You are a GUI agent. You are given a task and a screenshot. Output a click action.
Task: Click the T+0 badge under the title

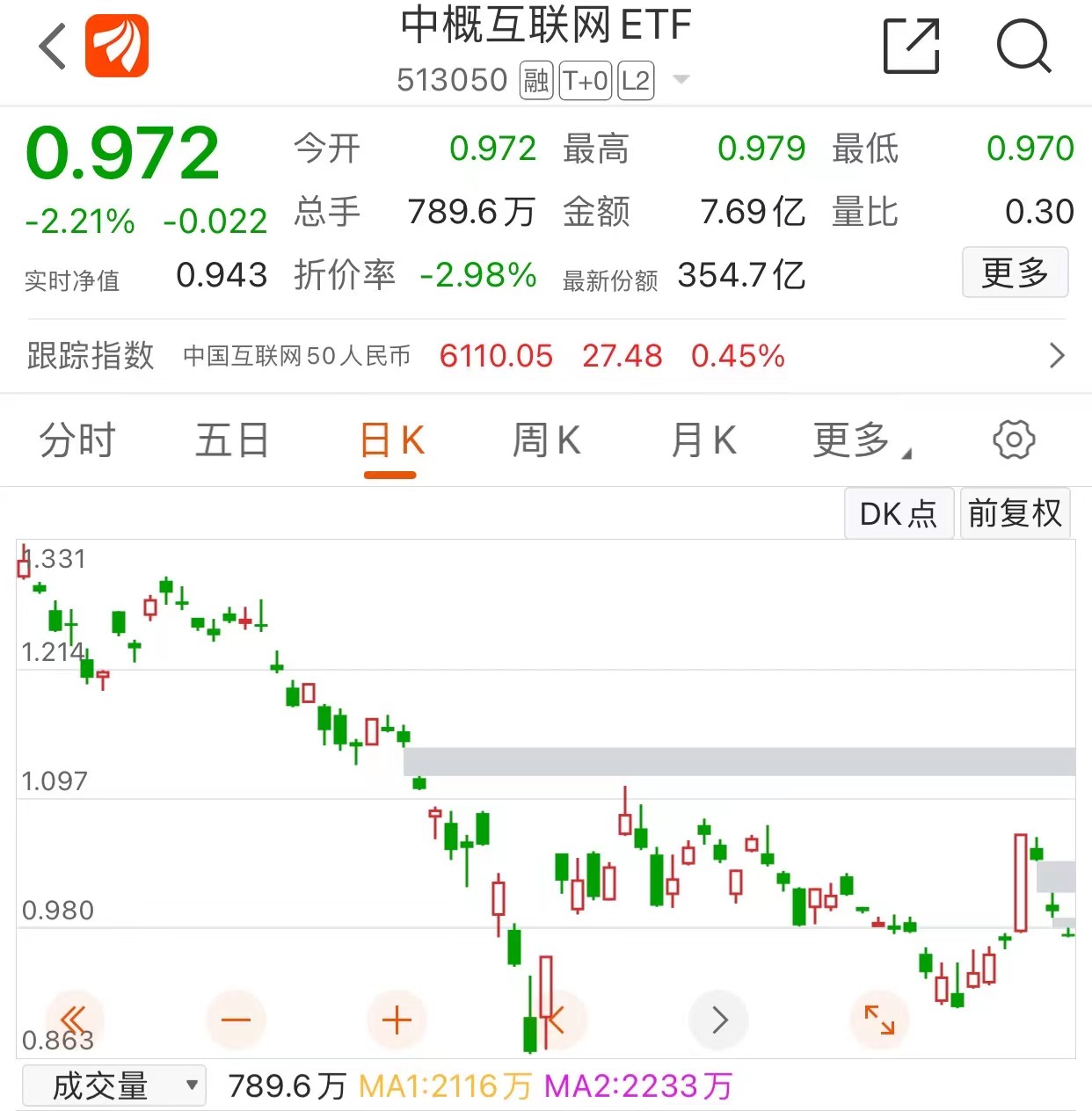tap(585, 79)
